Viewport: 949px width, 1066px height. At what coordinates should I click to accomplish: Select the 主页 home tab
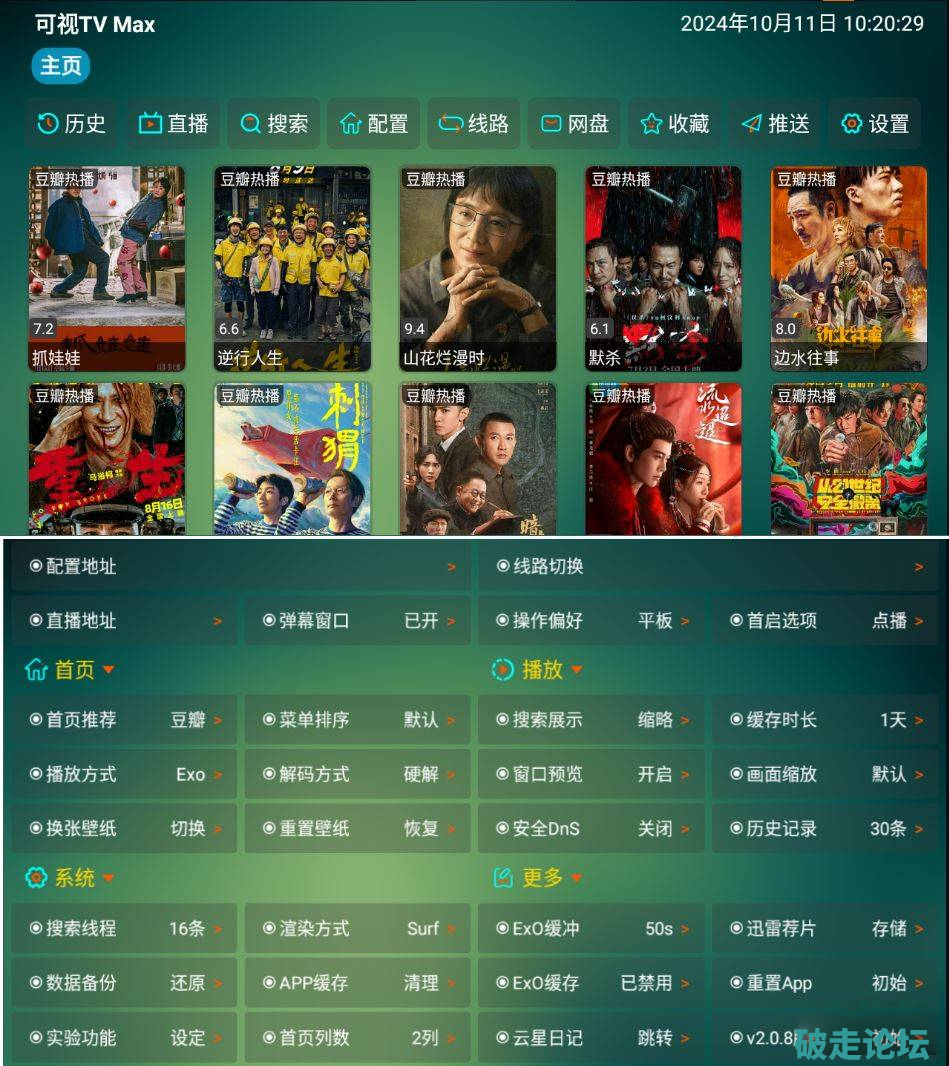61,66
